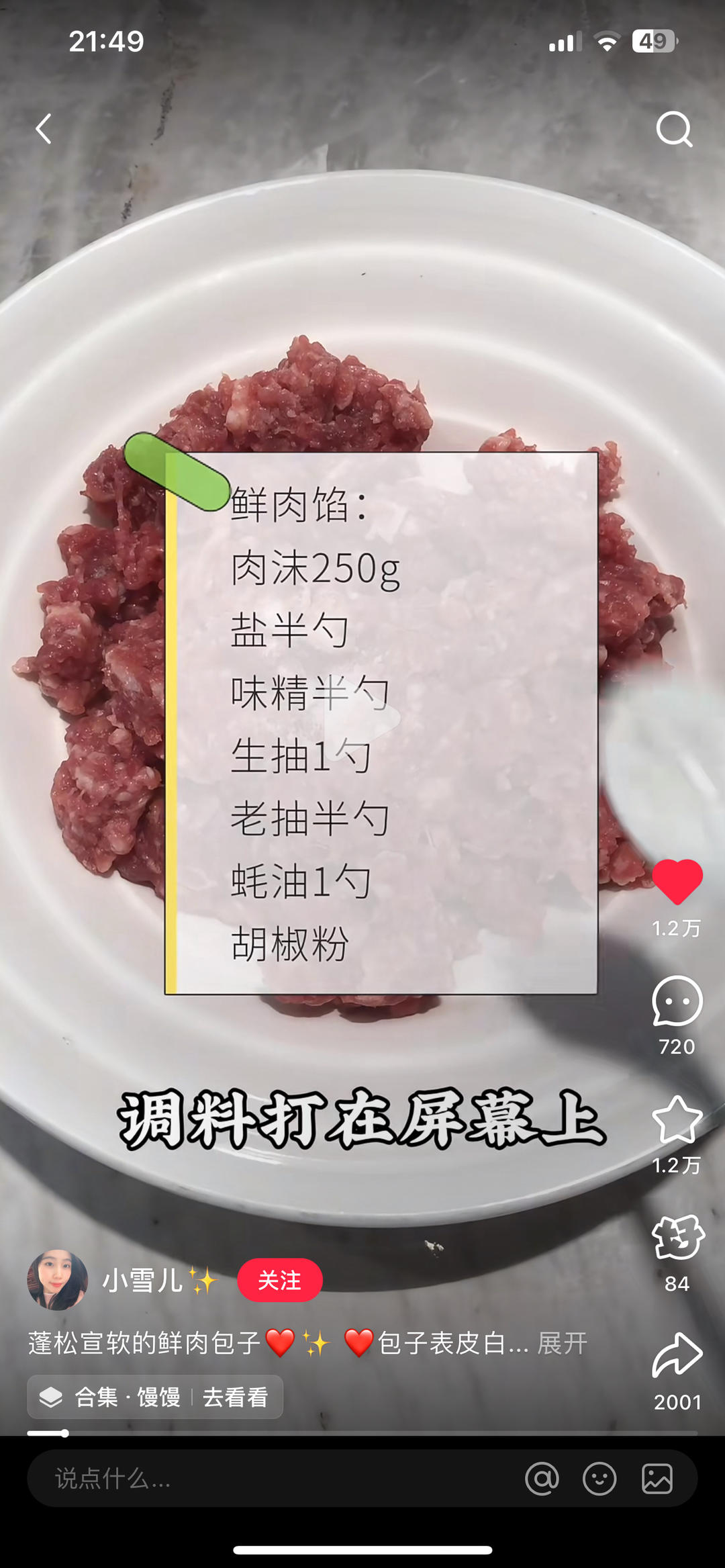
Task: Open the 合集·馒馒 collection
Action: tap(155, 1397)
